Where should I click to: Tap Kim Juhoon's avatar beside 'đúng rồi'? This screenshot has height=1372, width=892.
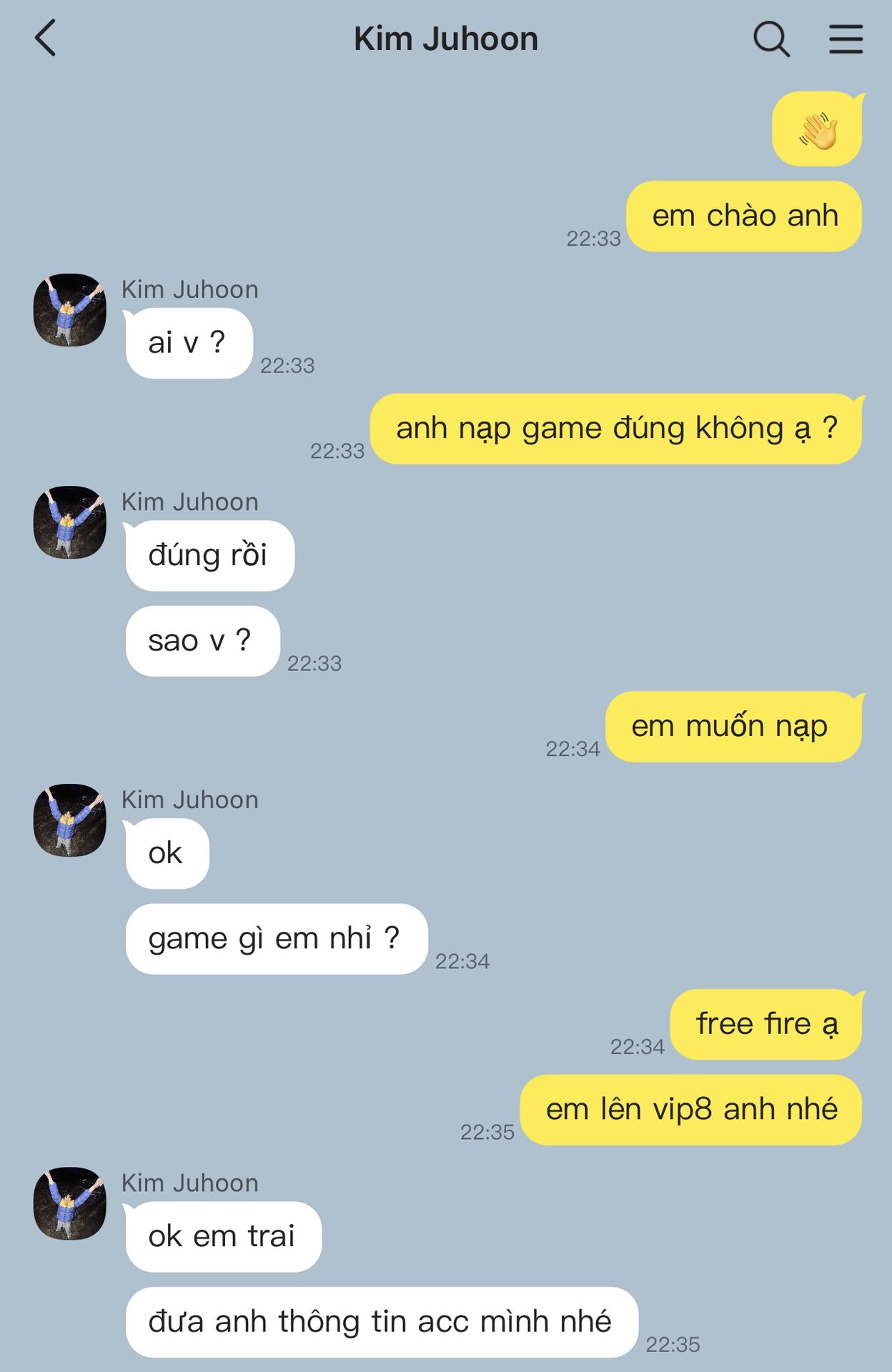click(x=70, y=522)
